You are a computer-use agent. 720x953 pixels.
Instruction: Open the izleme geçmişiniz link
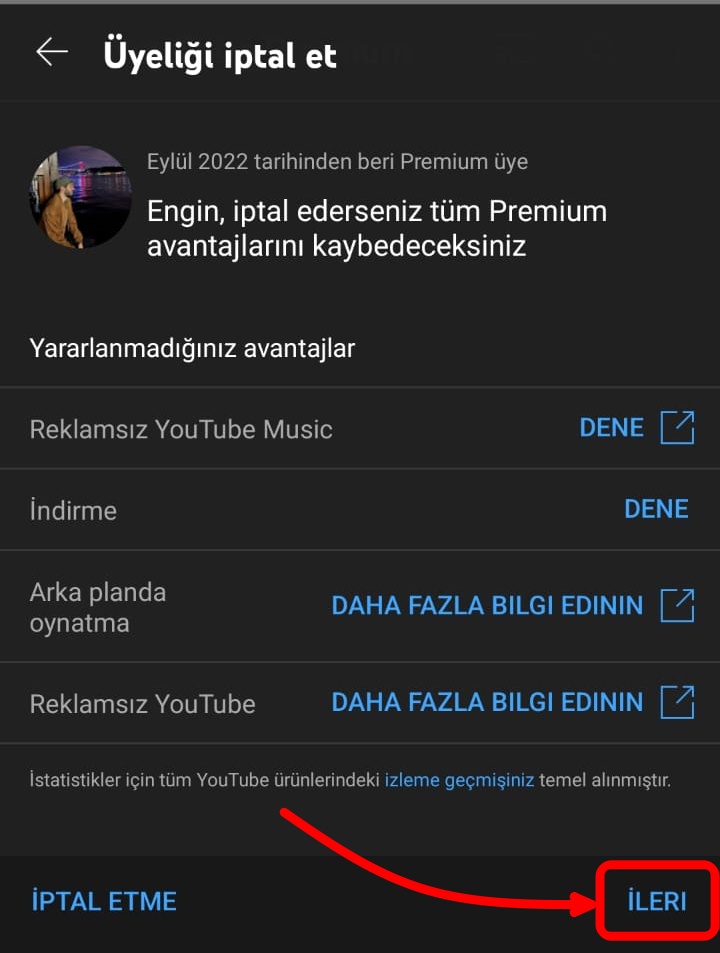pos(459,780)
